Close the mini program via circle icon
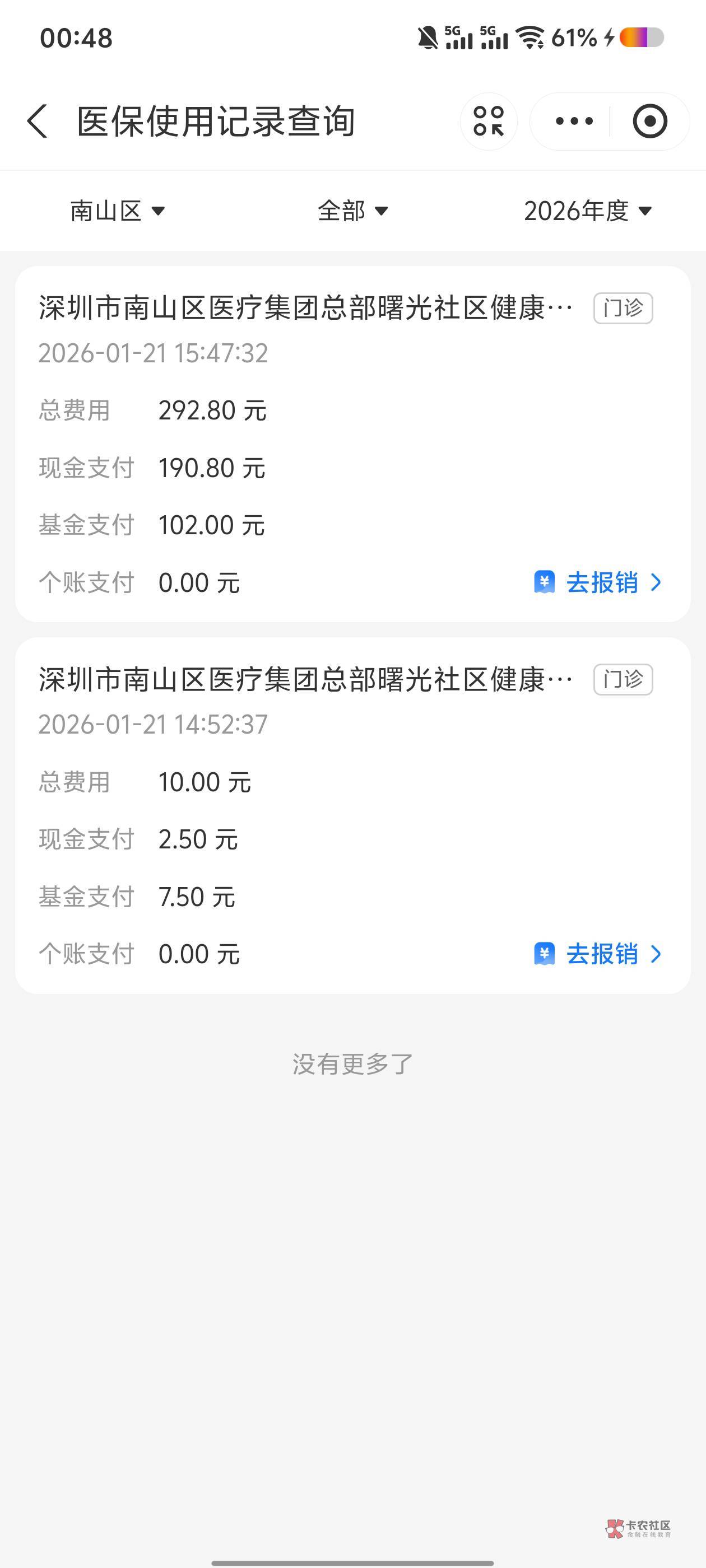Viewport: 706px width, 1568px height. [649, 121]
